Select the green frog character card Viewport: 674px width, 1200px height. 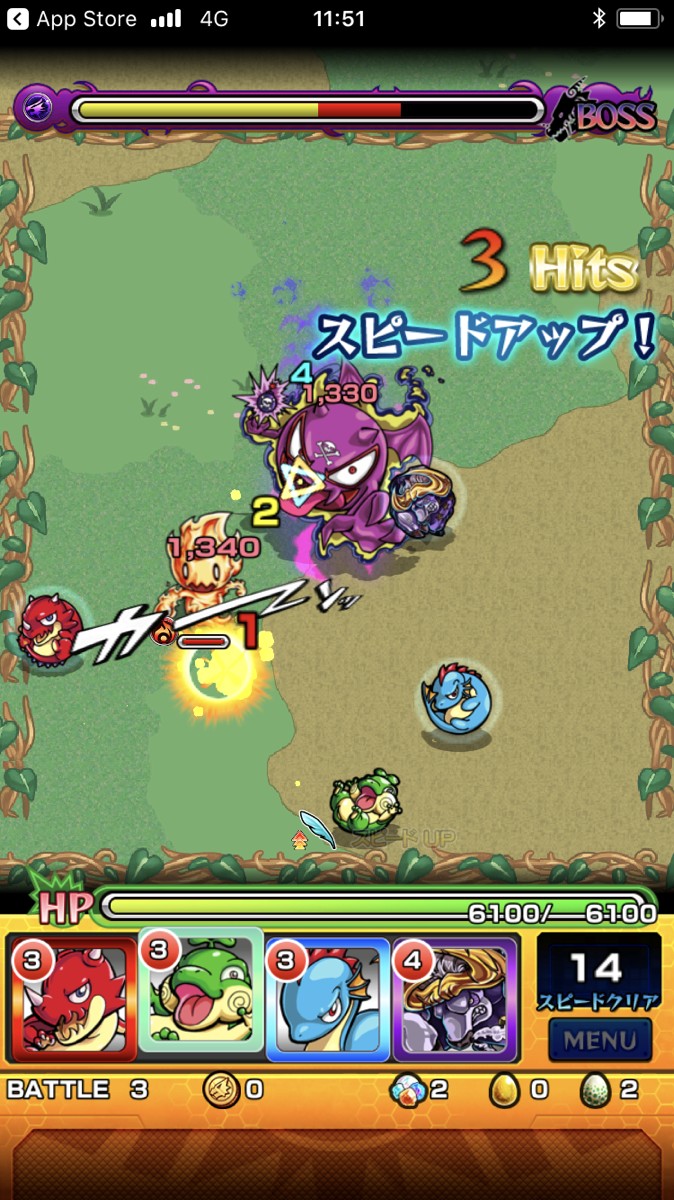[x=201, y=993]
